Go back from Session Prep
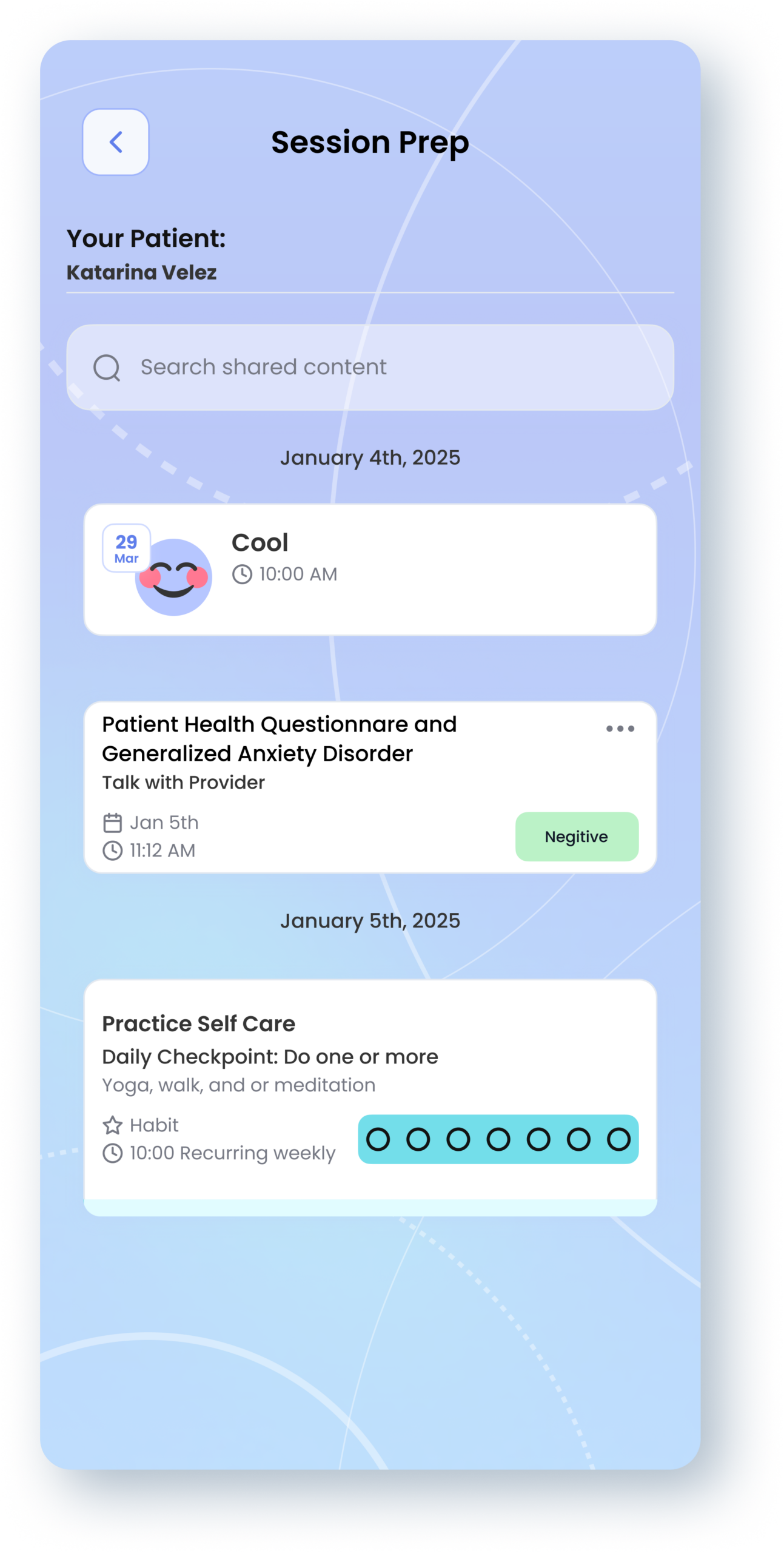The image size is (784, 1553). 115,142
